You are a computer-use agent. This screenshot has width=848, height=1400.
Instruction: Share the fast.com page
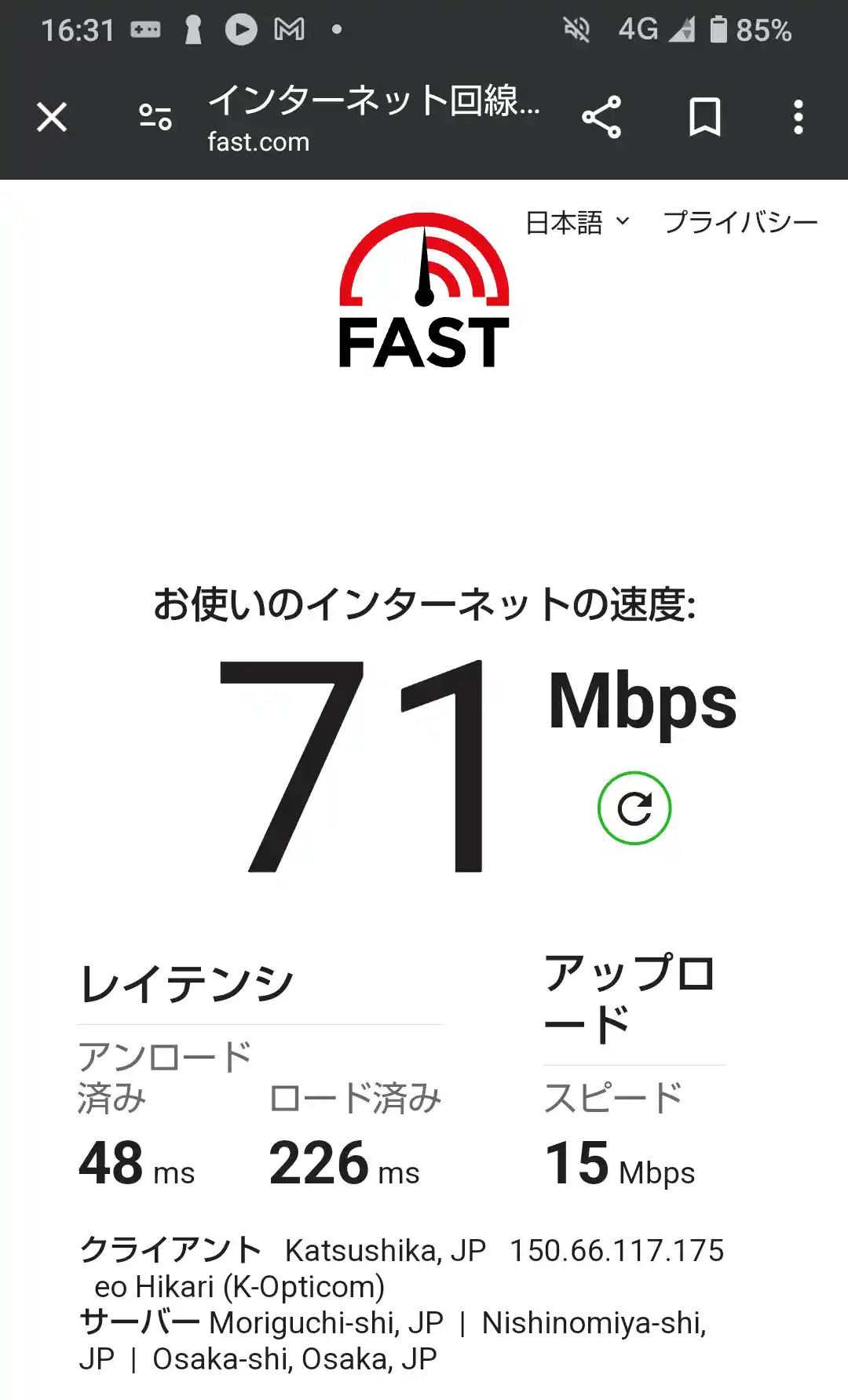[601, 118]
